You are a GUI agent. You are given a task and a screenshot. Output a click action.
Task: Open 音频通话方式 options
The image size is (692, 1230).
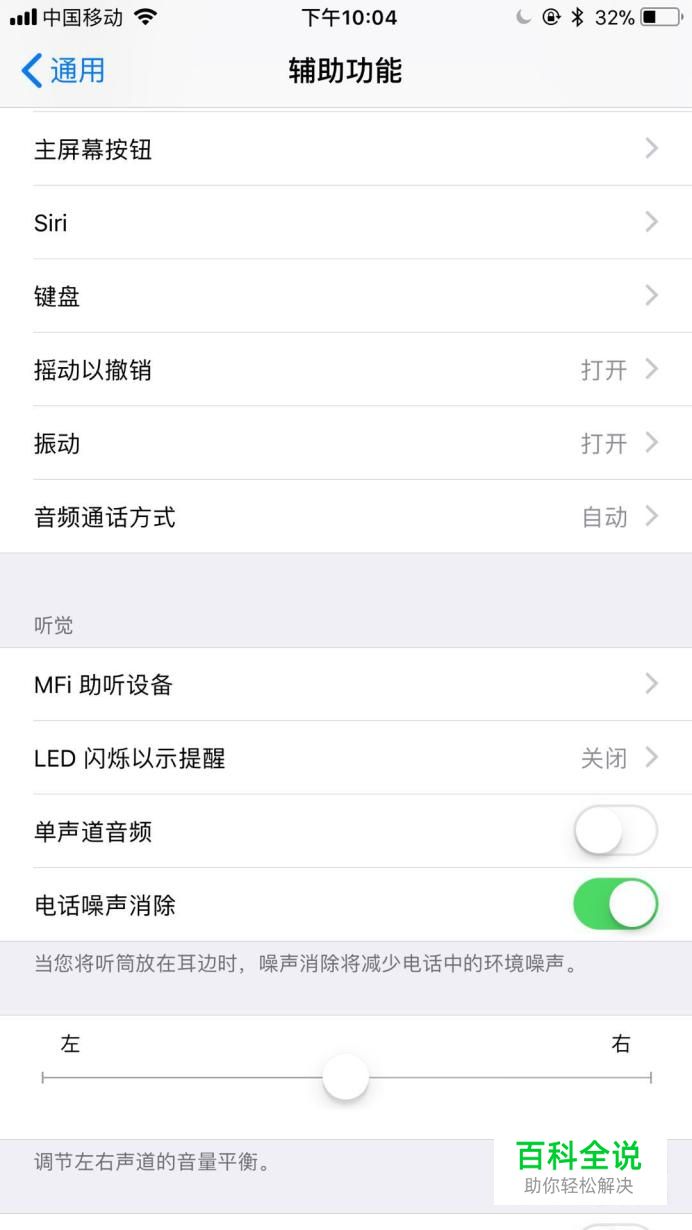(346, 517)
